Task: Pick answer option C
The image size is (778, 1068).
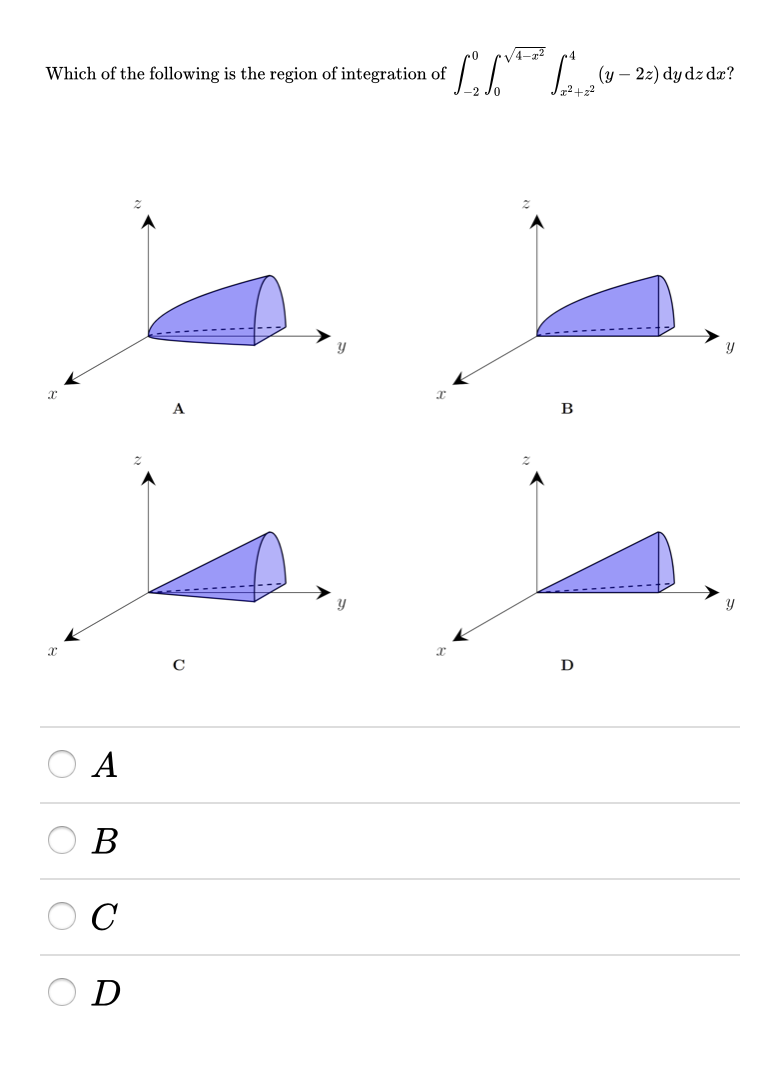Action: pos(62,917)
